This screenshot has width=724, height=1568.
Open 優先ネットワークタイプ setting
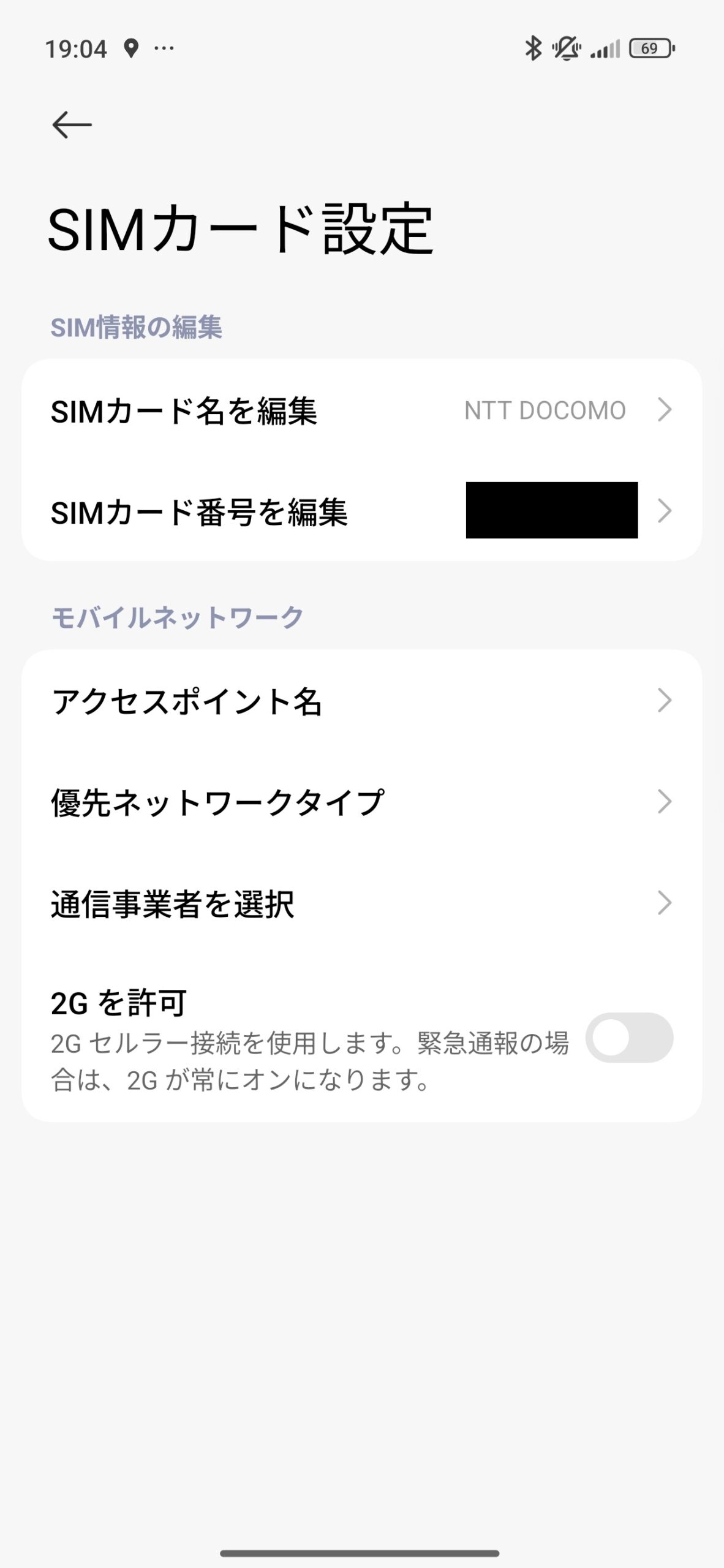click(361, 802)
